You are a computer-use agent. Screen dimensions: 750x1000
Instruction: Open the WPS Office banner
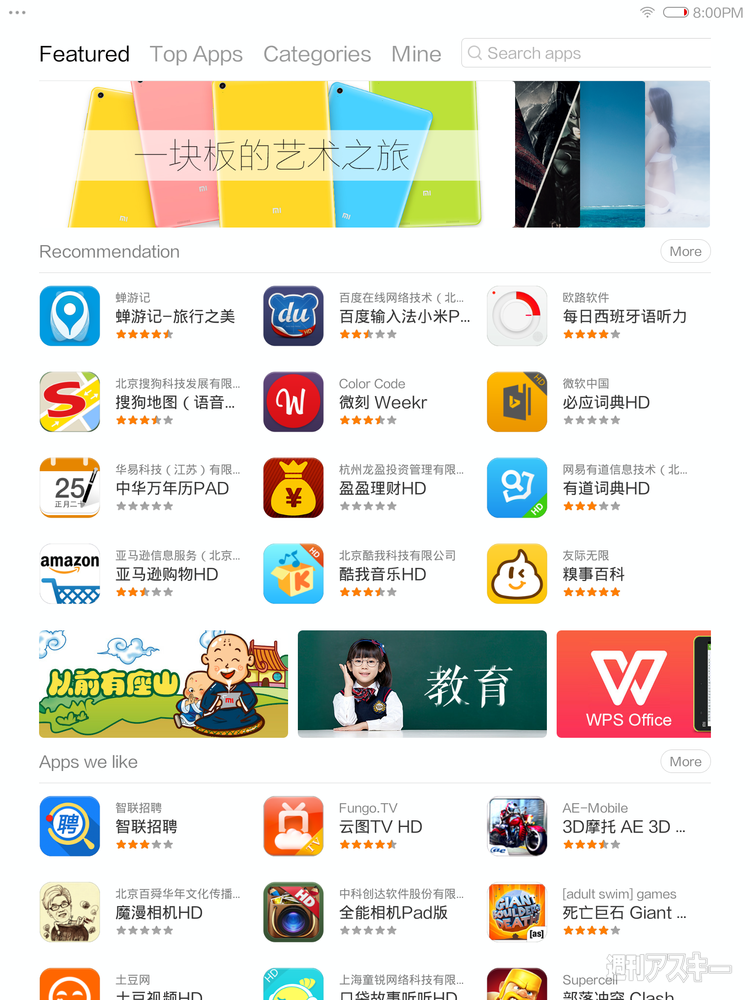(632, 683)
